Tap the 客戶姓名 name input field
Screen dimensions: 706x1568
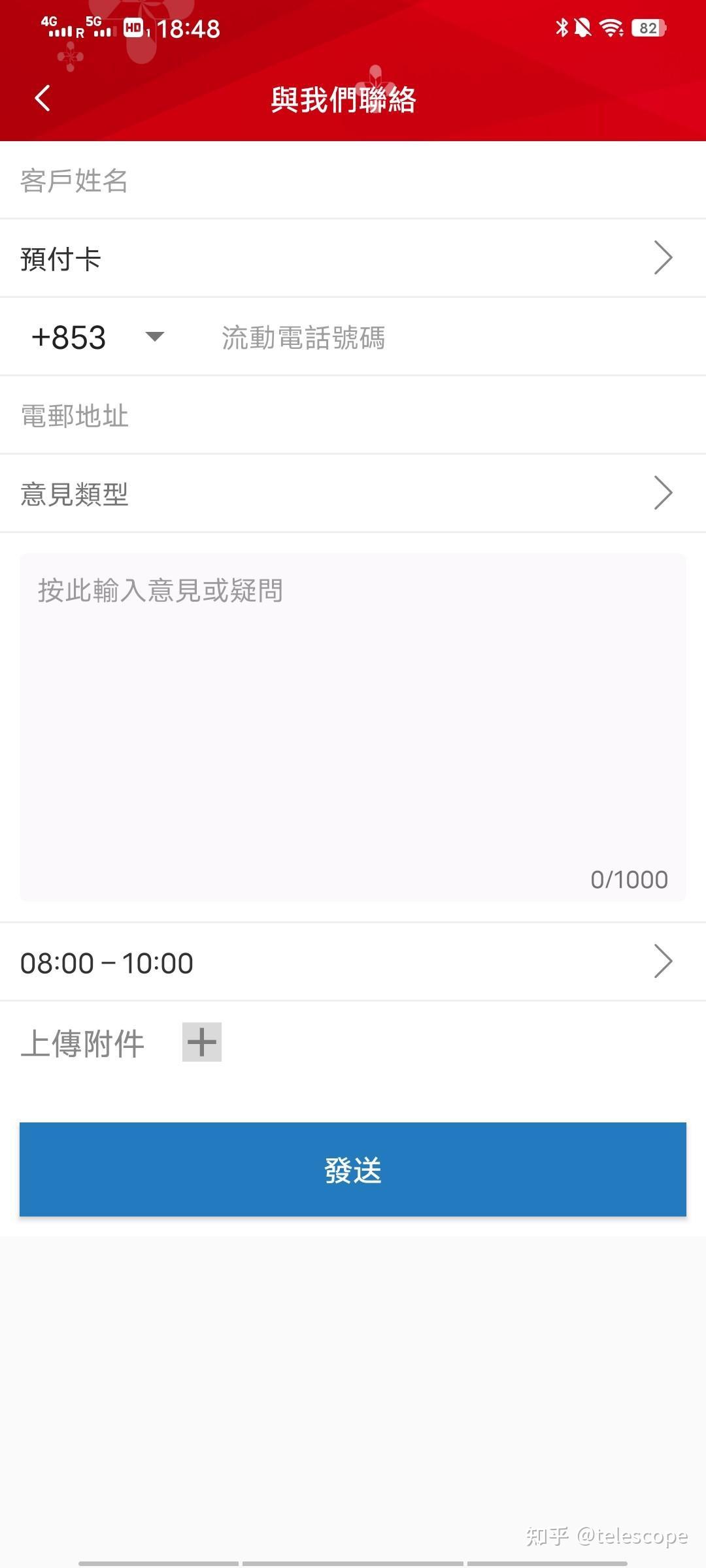tap(353, 181)
